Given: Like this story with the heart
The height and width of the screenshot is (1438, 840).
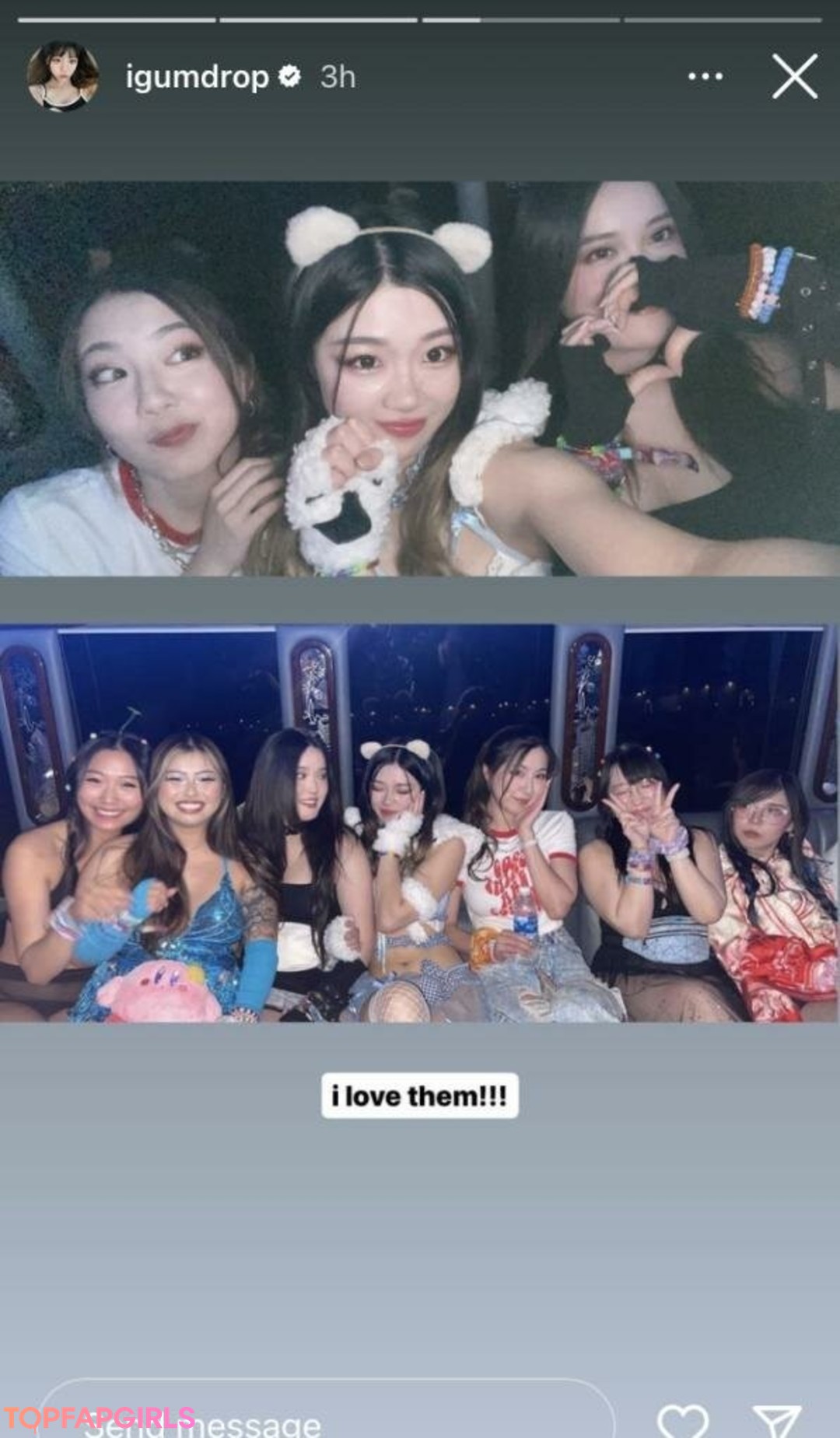Looking at the screenshot, I should [682, 1421].
